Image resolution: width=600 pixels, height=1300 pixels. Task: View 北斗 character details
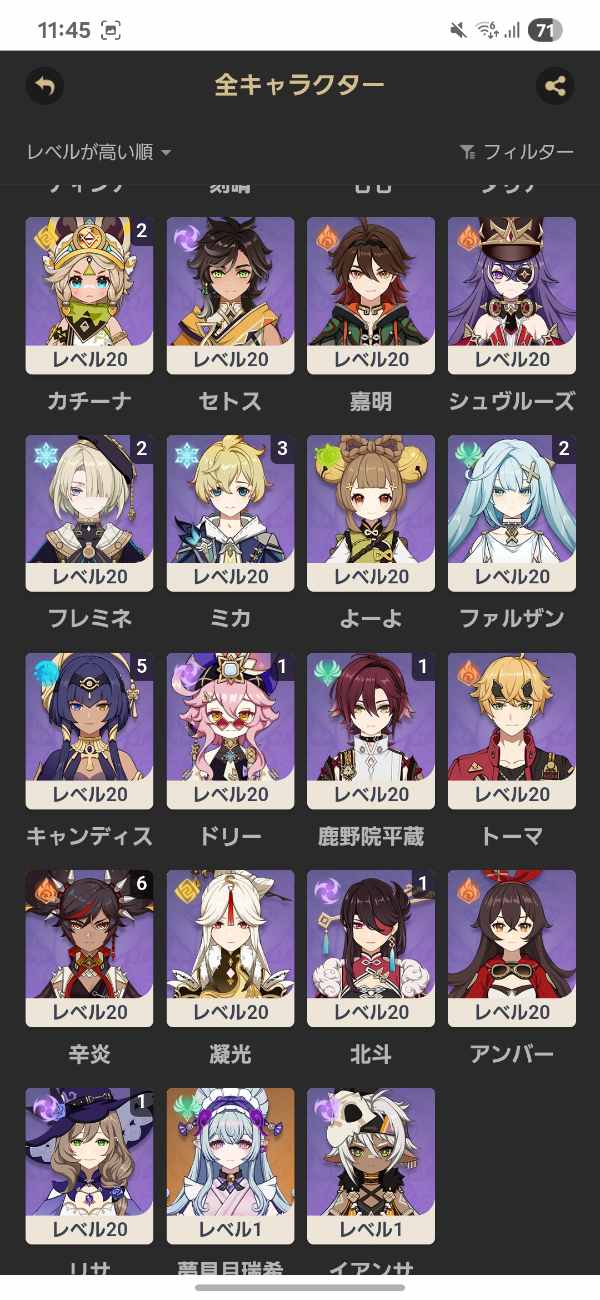tap(371, 948)
